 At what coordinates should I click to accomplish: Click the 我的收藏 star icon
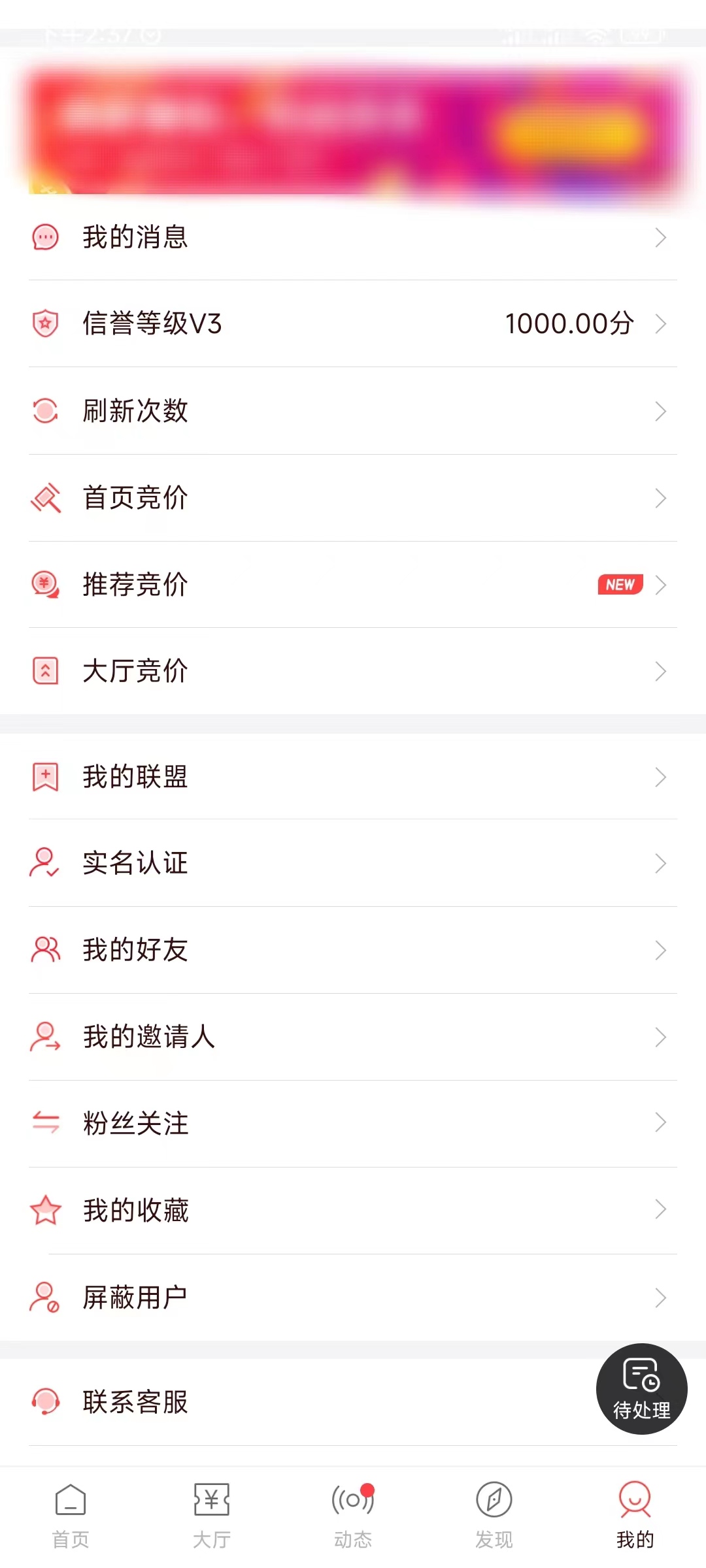click(44, 1211)
